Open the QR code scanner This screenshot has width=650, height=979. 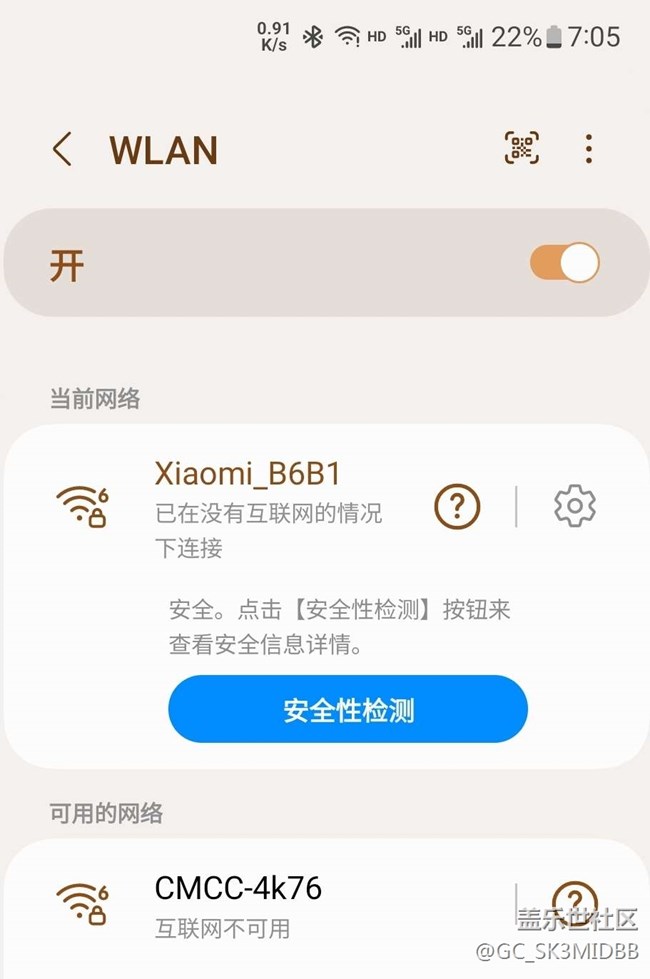[521, 149]
